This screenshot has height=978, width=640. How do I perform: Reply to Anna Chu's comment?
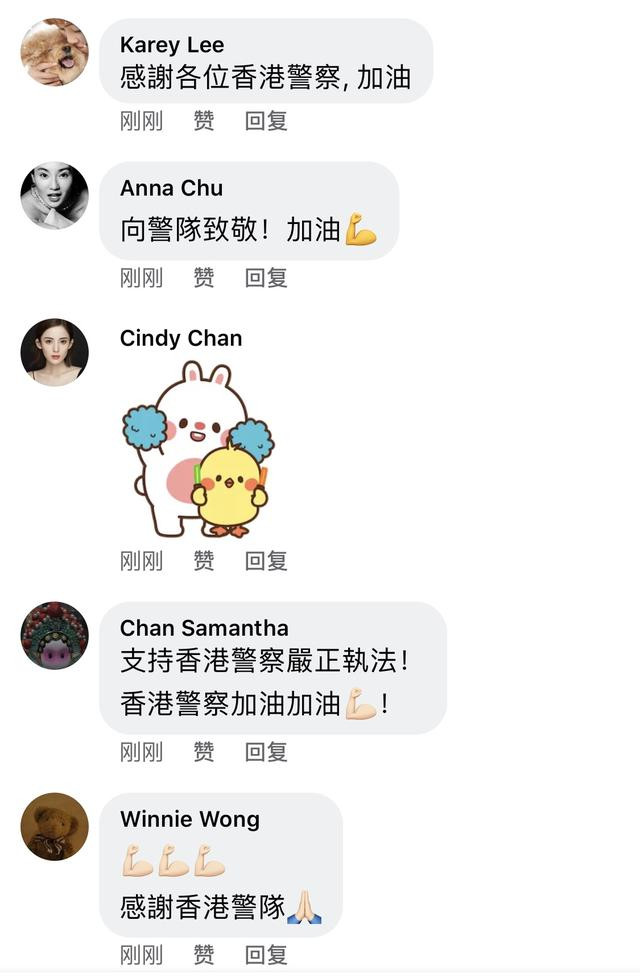[266, 277]
